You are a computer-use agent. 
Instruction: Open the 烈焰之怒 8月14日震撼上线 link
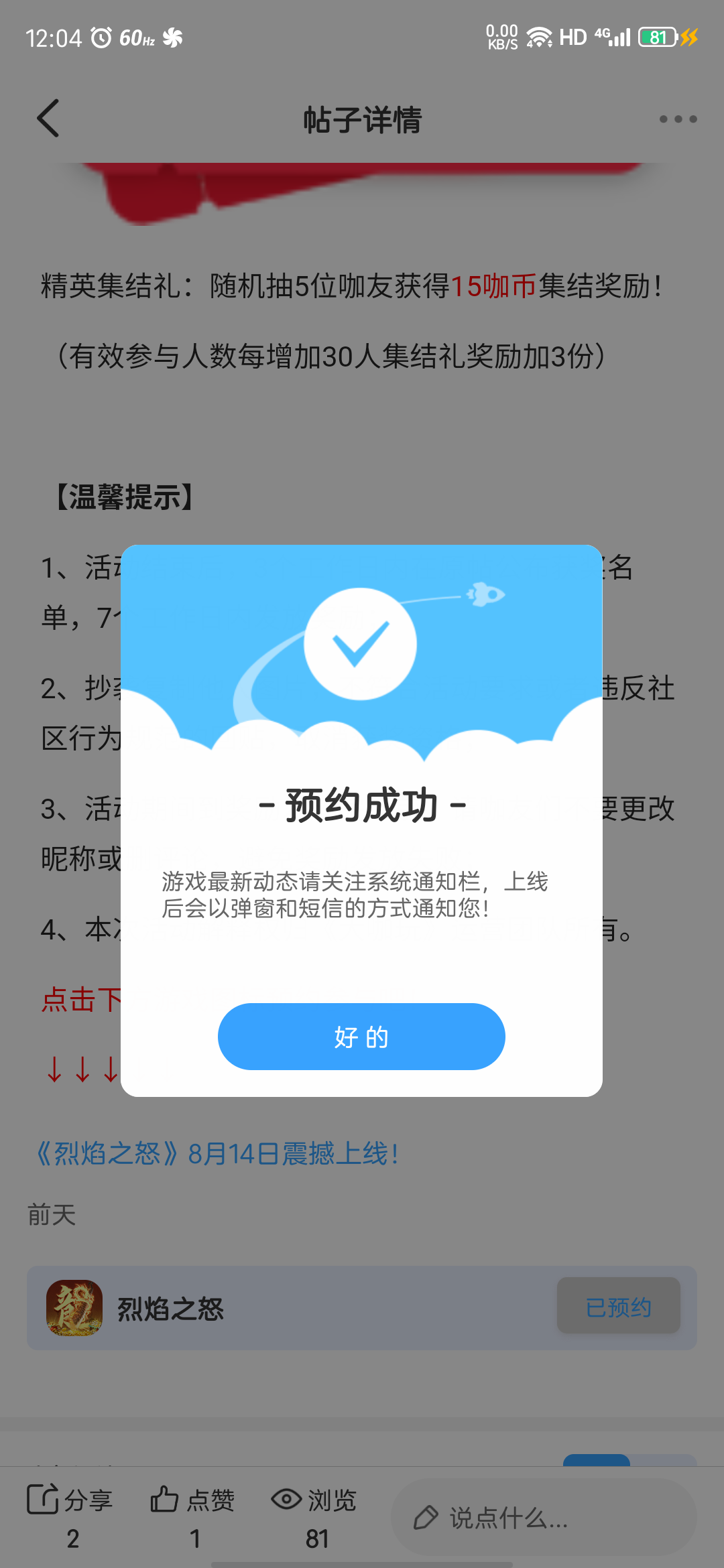pyautogui.click(x=218, y=1154)
